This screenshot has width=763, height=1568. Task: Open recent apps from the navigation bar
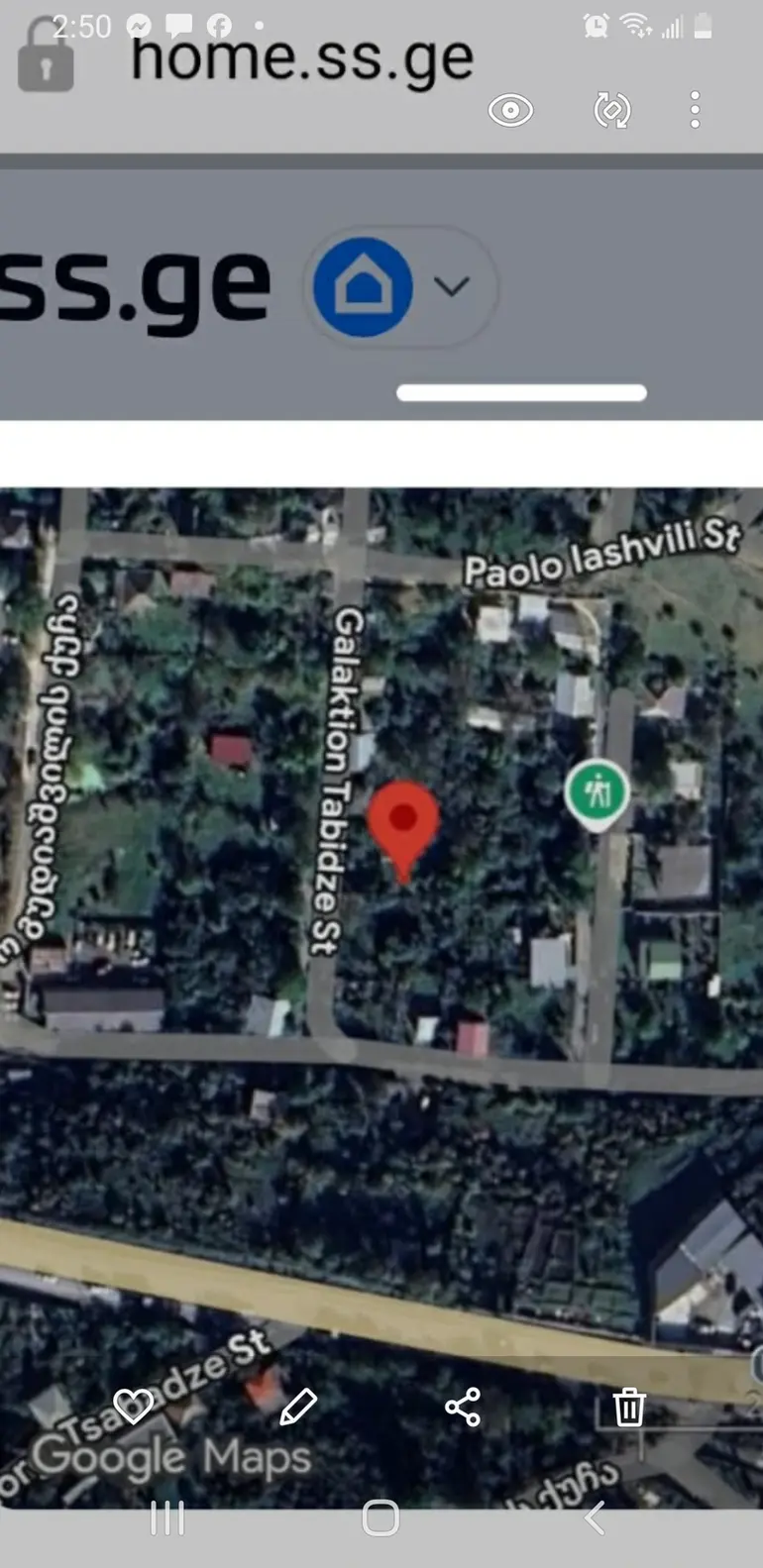(x=166, y=1517)
